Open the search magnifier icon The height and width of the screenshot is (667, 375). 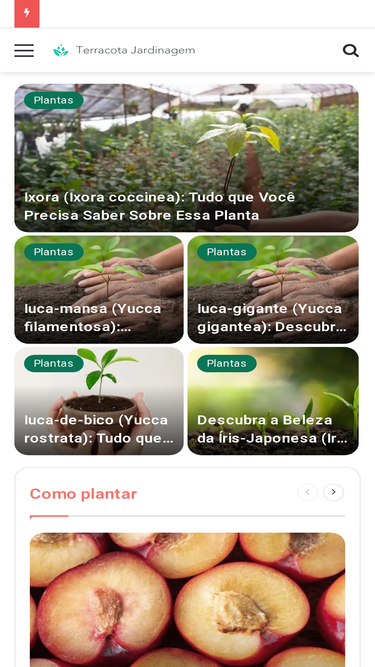click(351, 51)
